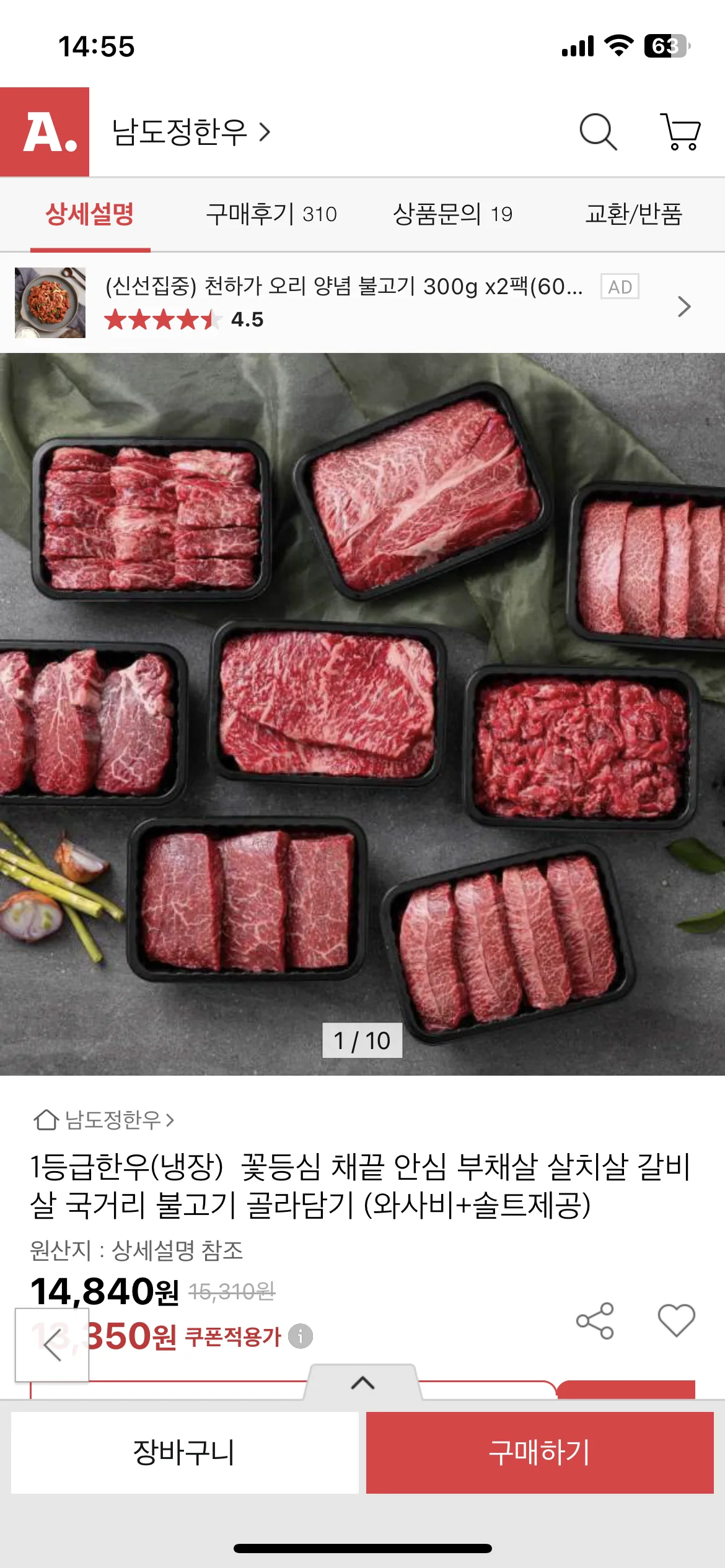Share this product

[595, 1320]
